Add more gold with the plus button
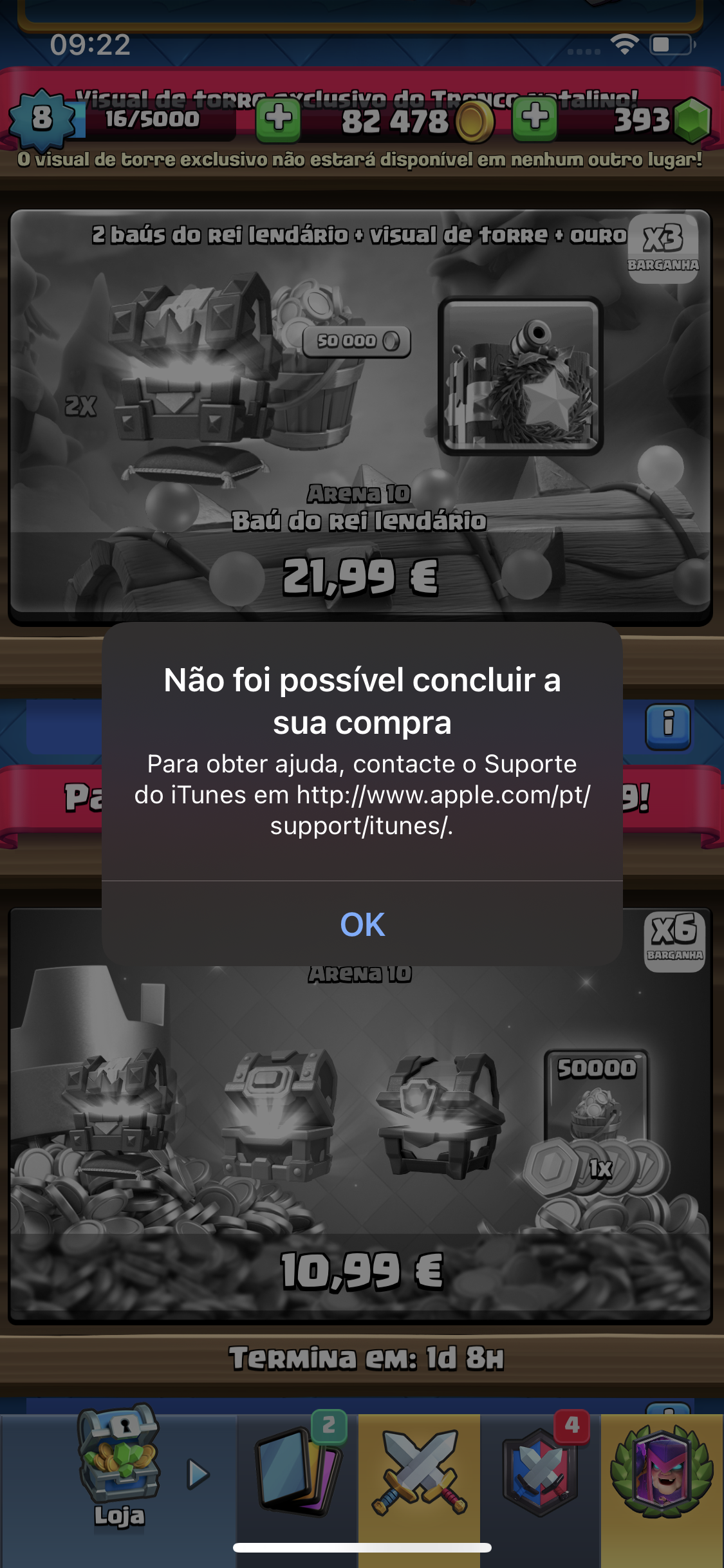Image resolution: width=724 pixels, height=1568 pixels. (278, 119)
